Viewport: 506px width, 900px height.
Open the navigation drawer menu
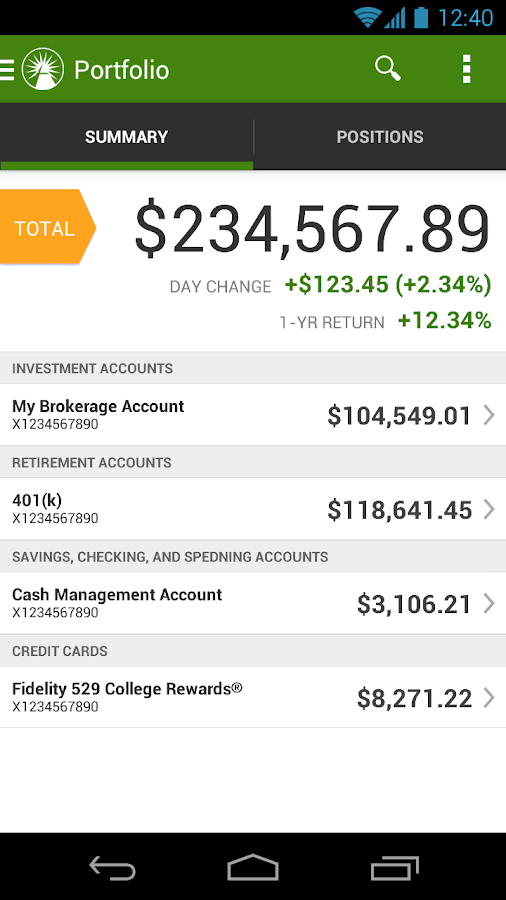pyautogui.click(x=7, y=69)
